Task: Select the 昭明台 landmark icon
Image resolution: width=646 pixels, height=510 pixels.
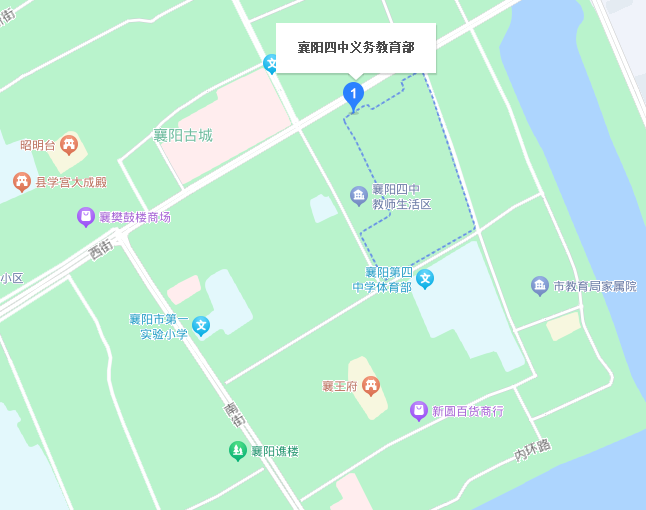Action: 69,145
